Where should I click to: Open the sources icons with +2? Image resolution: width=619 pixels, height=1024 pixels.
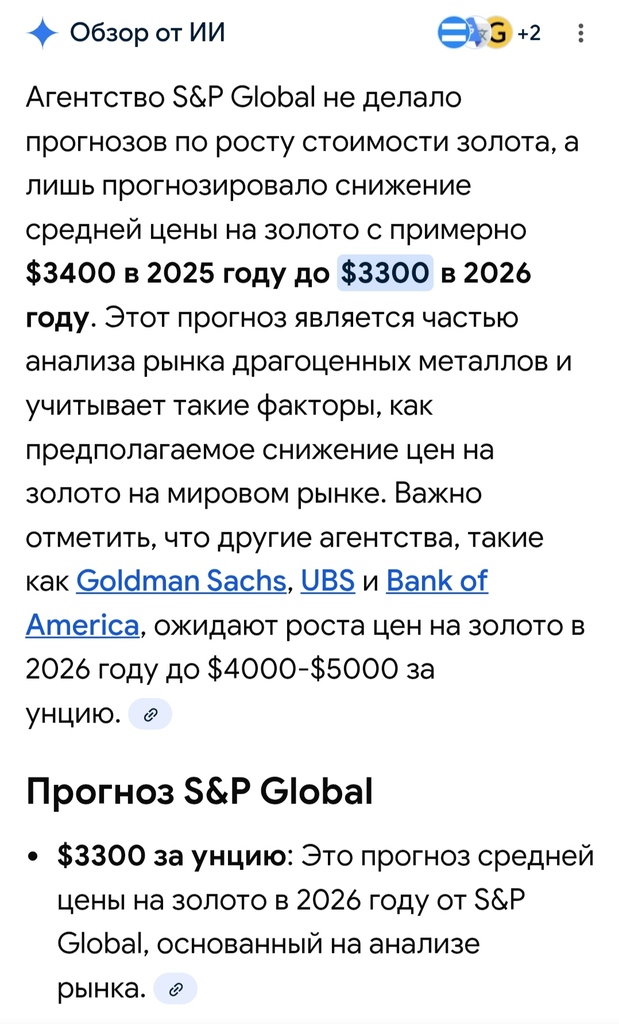tap(489, 33)
